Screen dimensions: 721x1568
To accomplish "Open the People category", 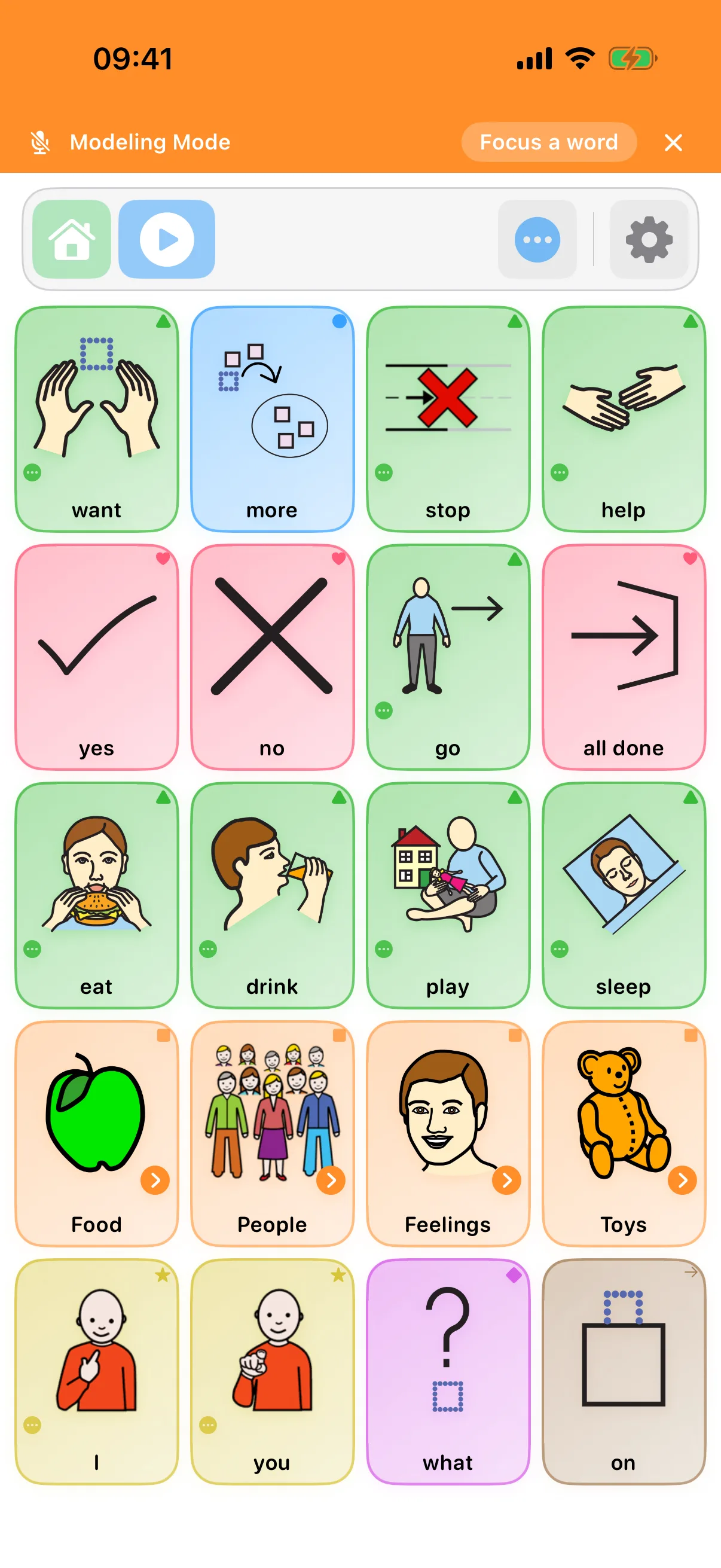I will 272,1133.
